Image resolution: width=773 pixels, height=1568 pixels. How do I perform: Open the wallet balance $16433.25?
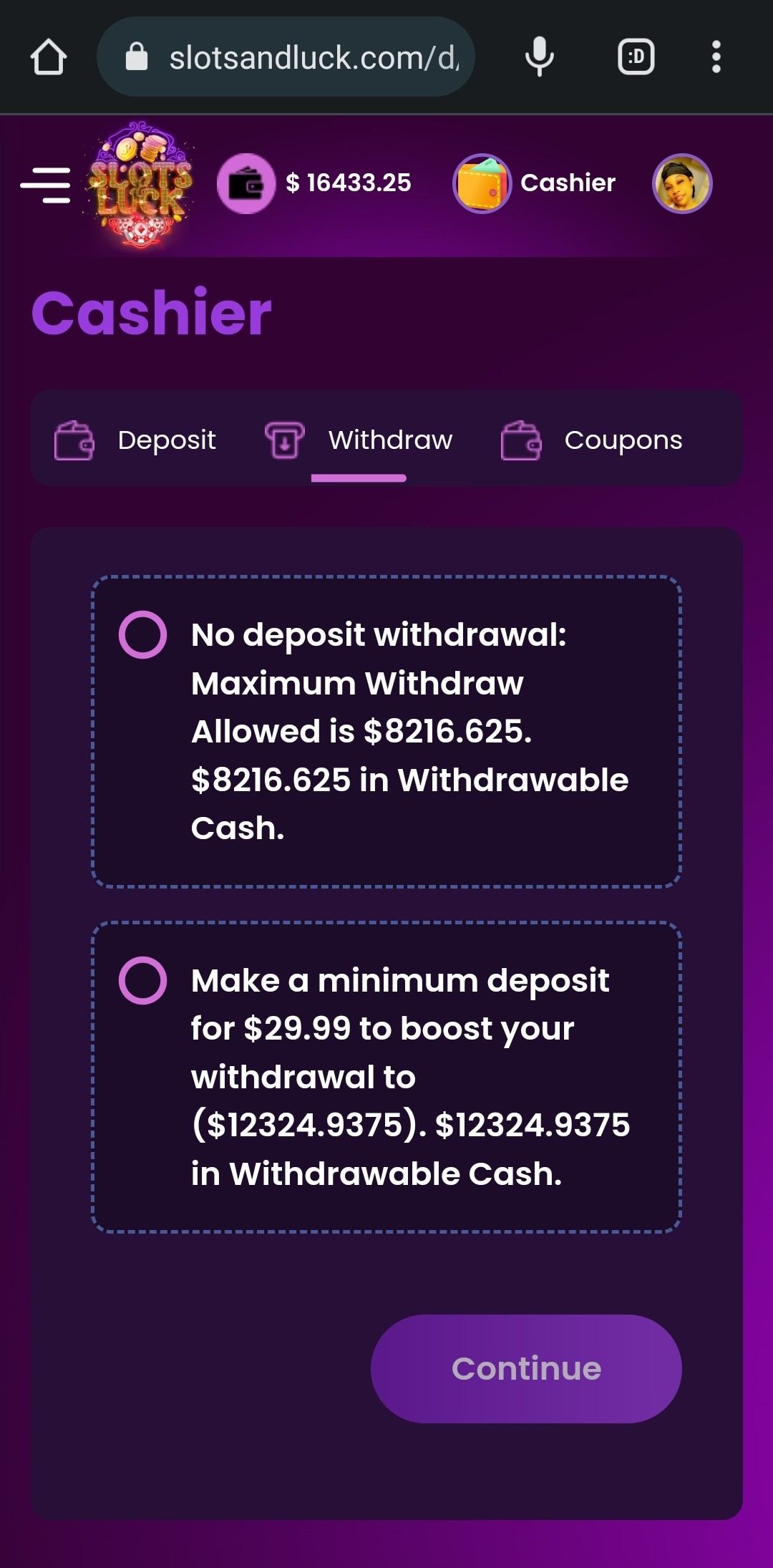point(315,183)
